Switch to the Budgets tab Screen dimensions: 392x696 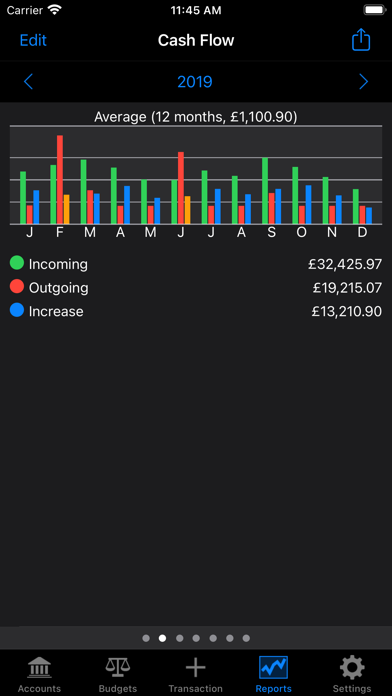[118, 674]
